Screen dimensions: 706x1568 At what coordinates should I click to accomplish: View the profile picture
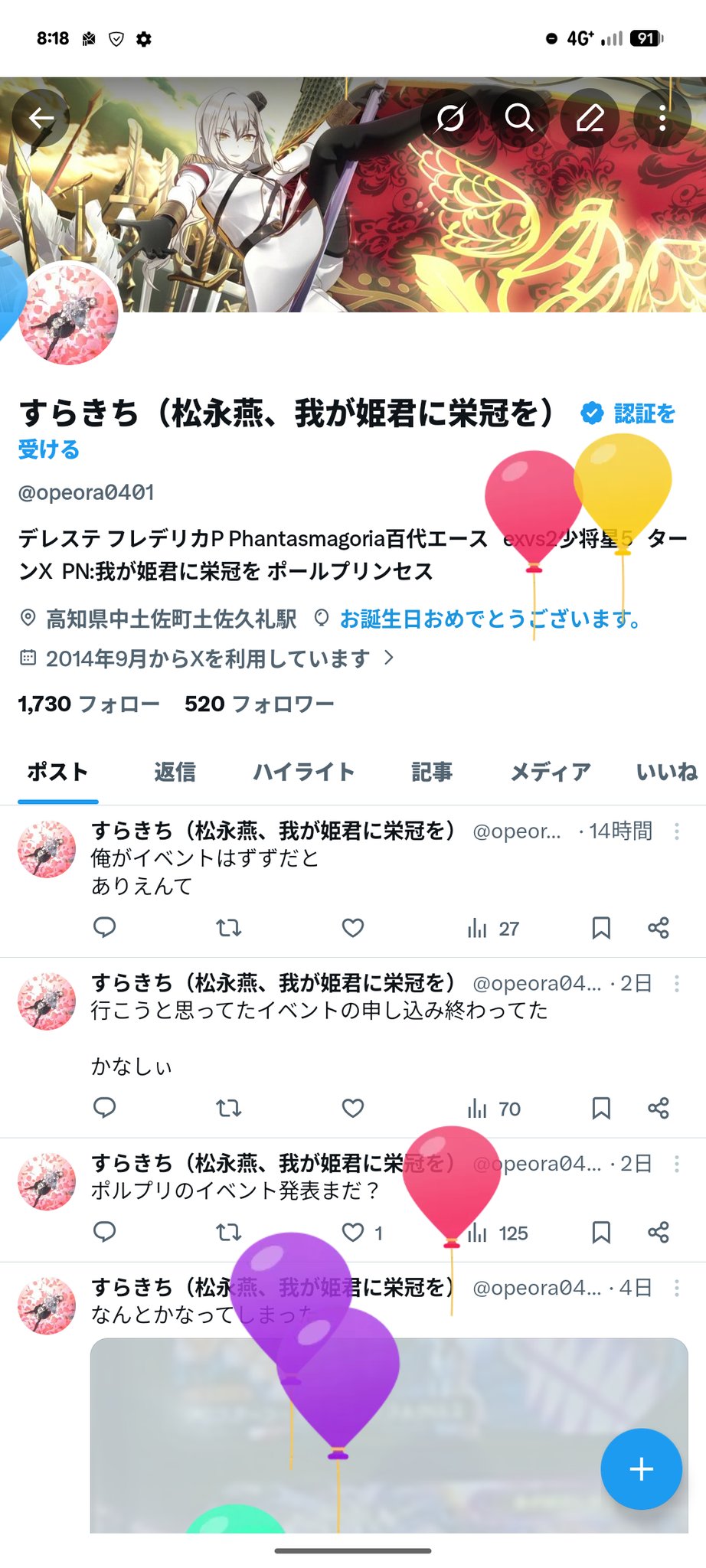point(70,315)
